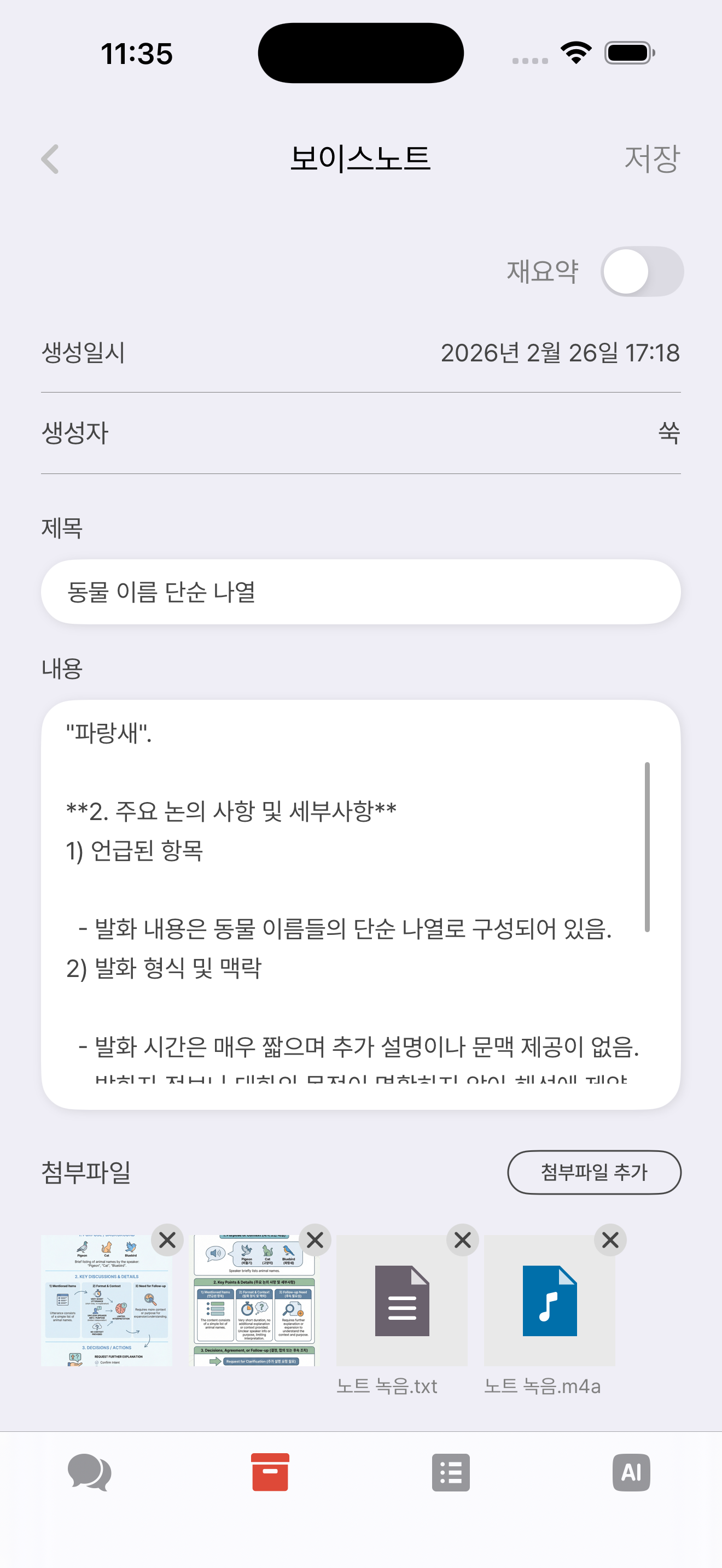
Task: Tap 첨부파일 추가 to add attachment
Action: click(593, 1172)
